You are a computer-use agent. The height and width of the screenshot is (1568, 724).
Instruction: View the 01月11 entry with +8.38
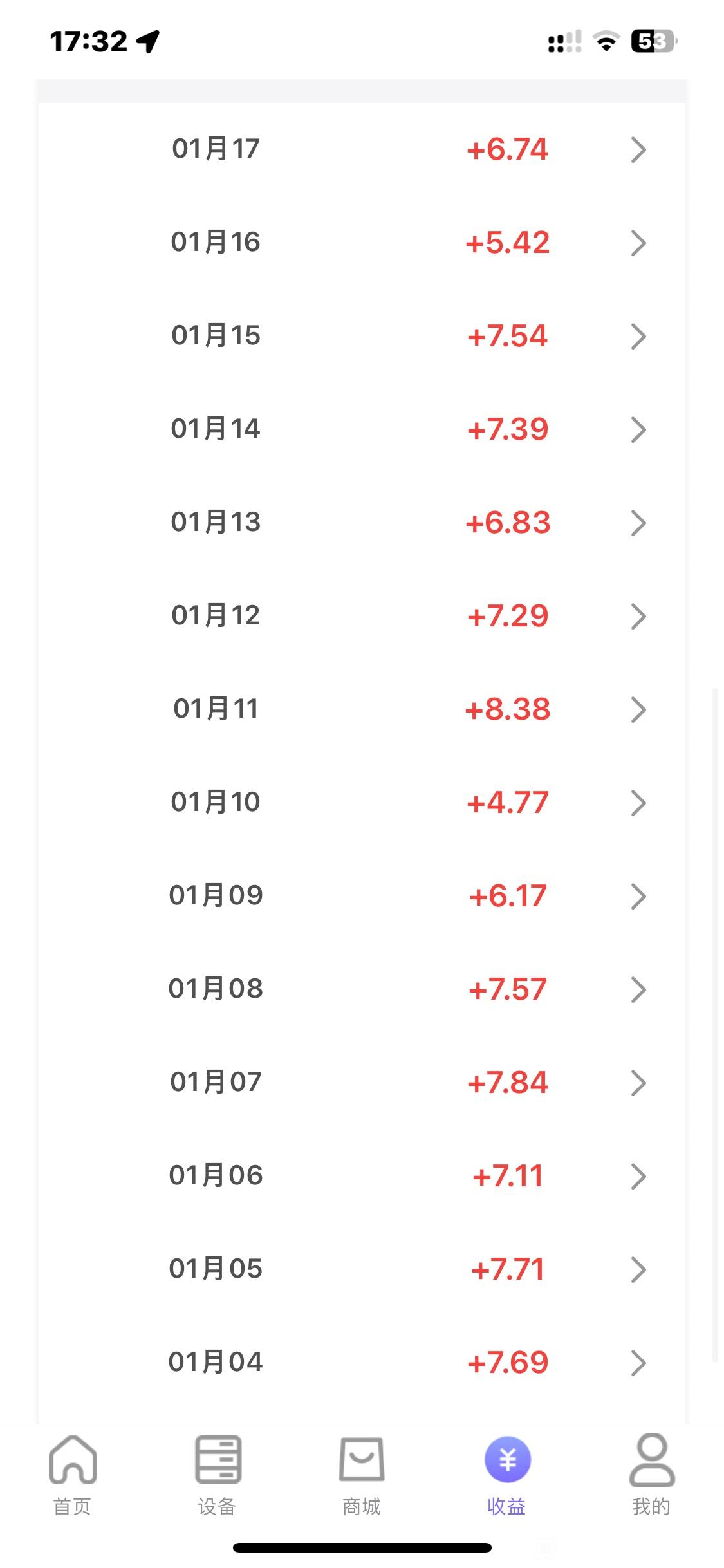coord(362,709)
